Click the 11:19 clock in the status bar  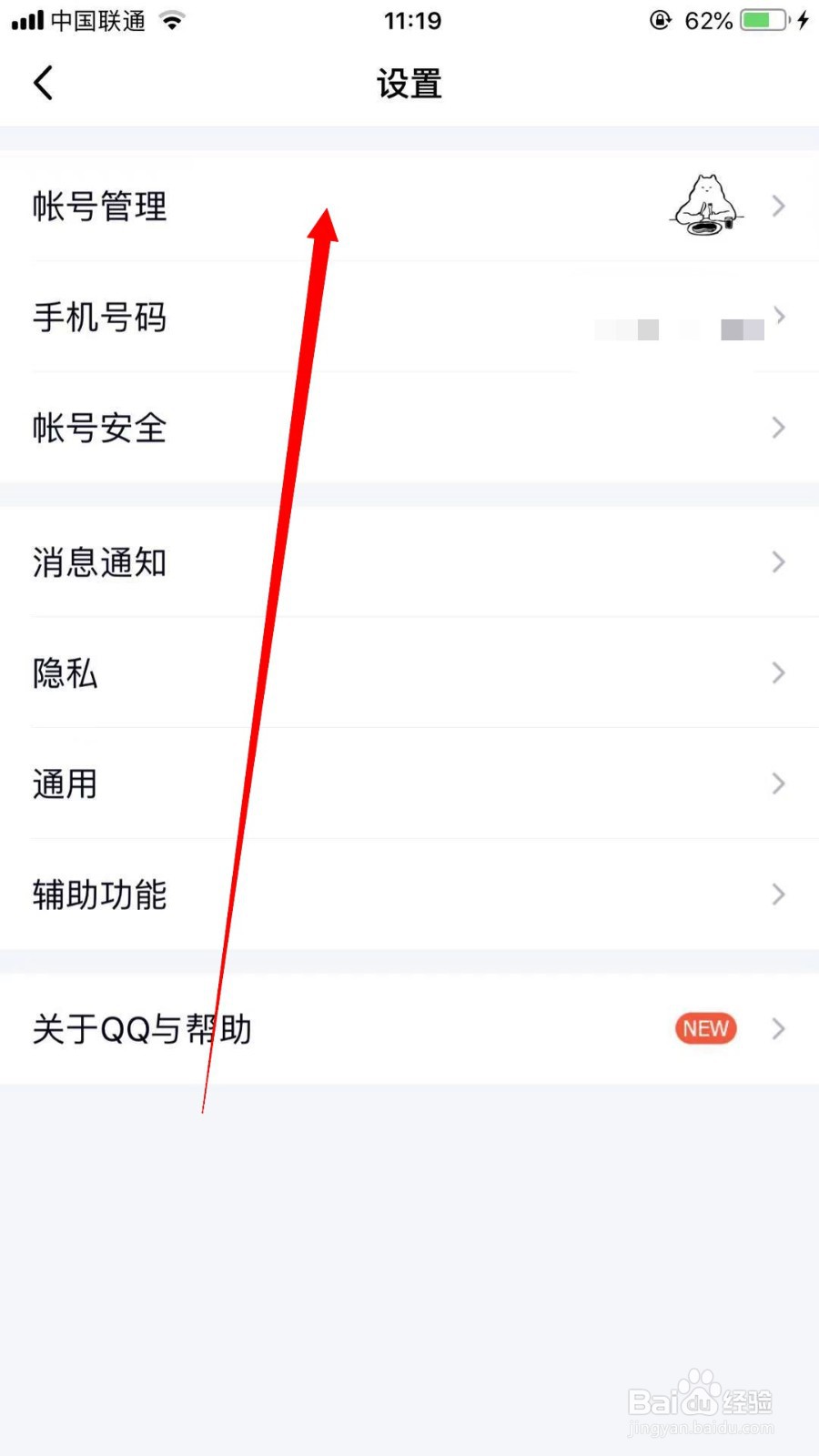(x=411, y=20)
